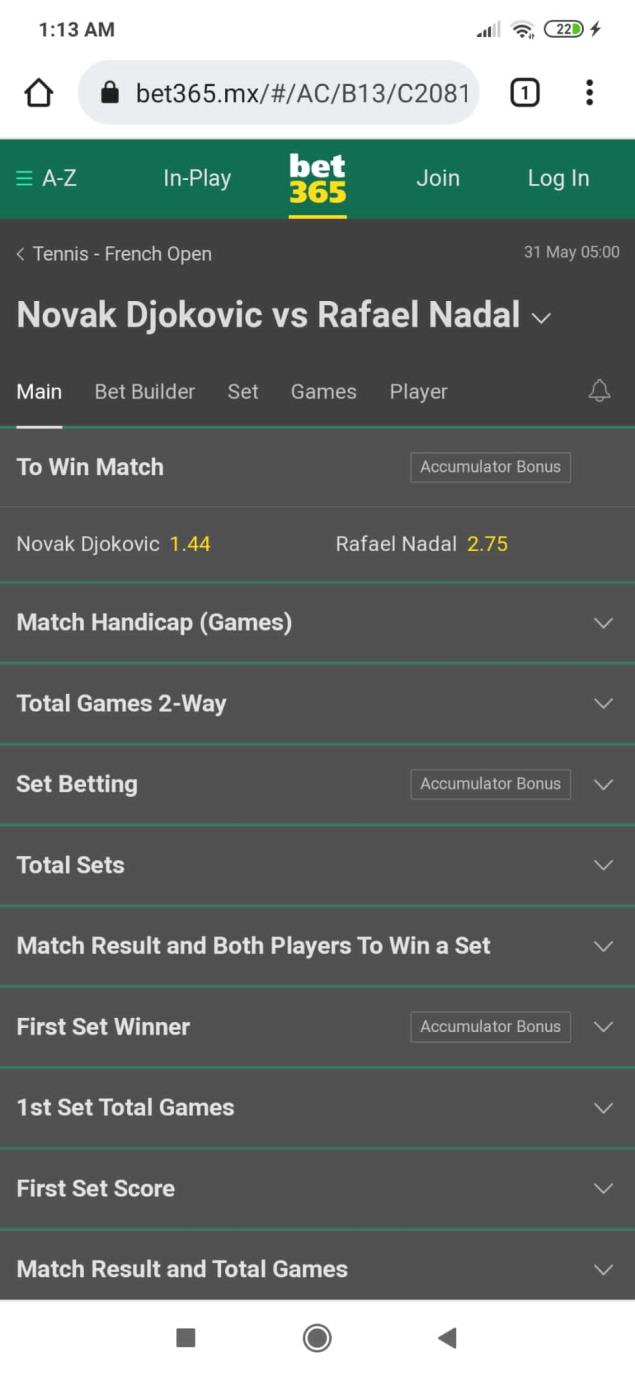Go to In-Play section
Image resolution: width=635 pixels, height=1376 pixels.
click(197, 178)
